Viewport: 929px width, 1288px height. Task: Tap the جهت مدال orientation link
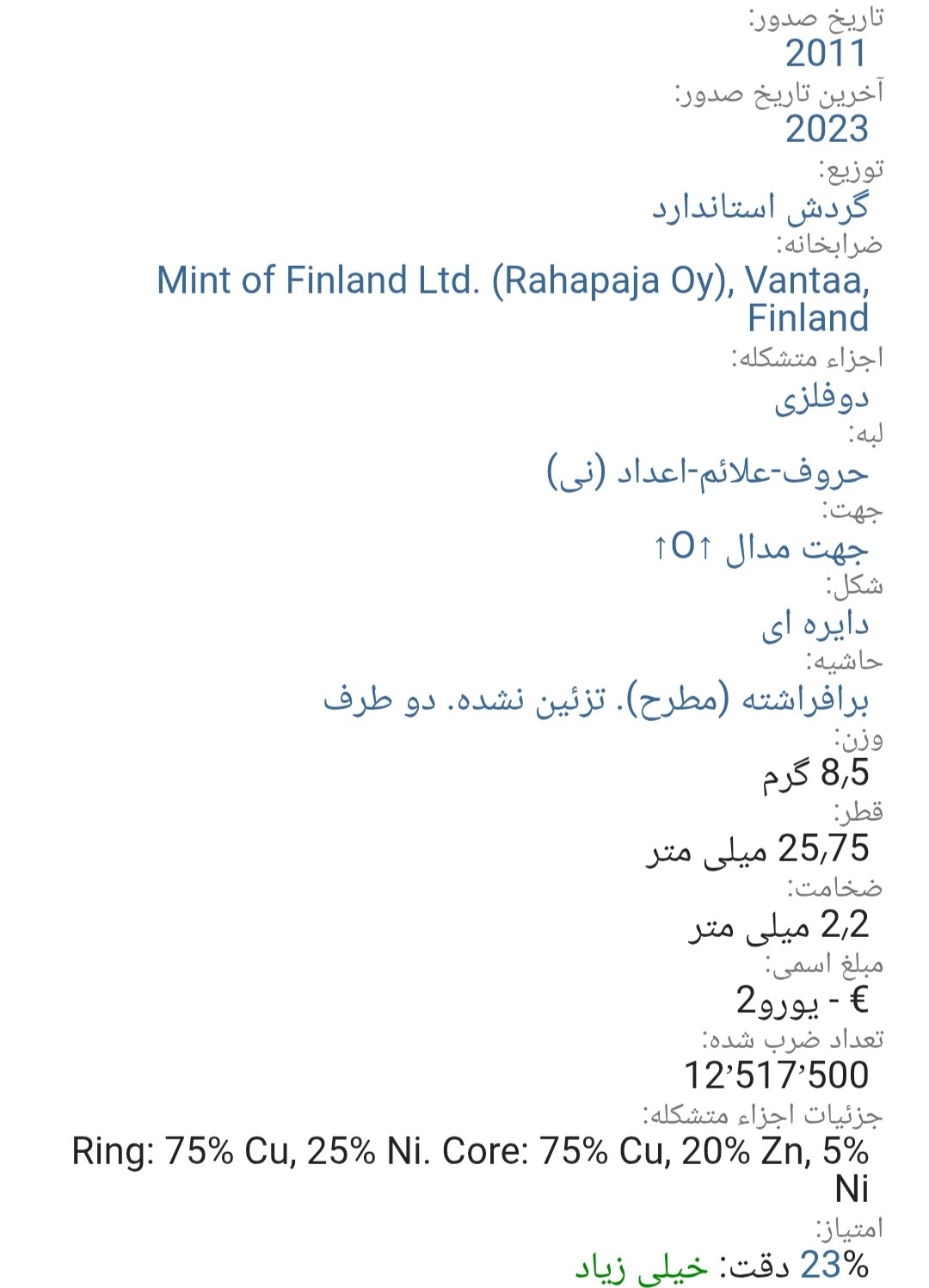pos(760,547)
